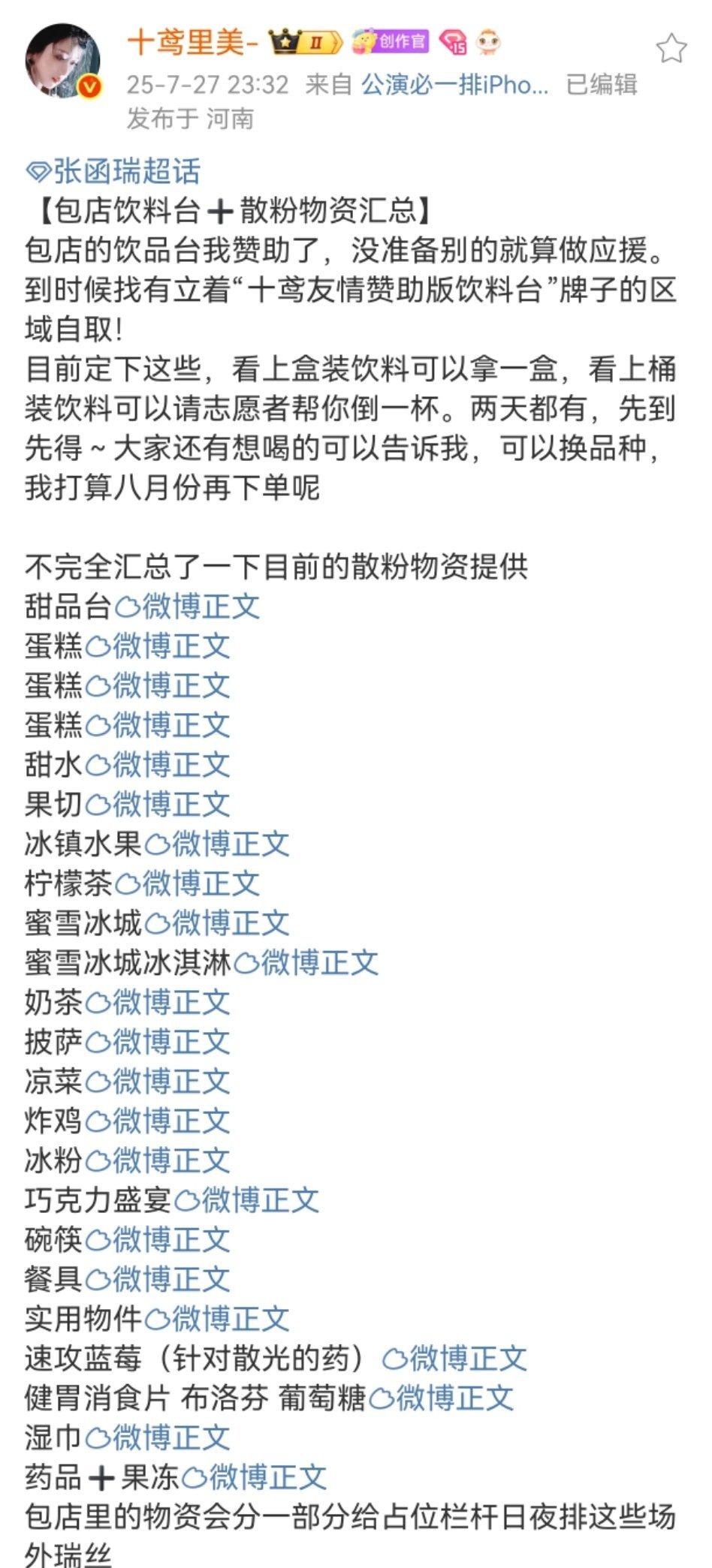
Task: Open the 果切 微博正文 link
Action: [x=157, y=805]
